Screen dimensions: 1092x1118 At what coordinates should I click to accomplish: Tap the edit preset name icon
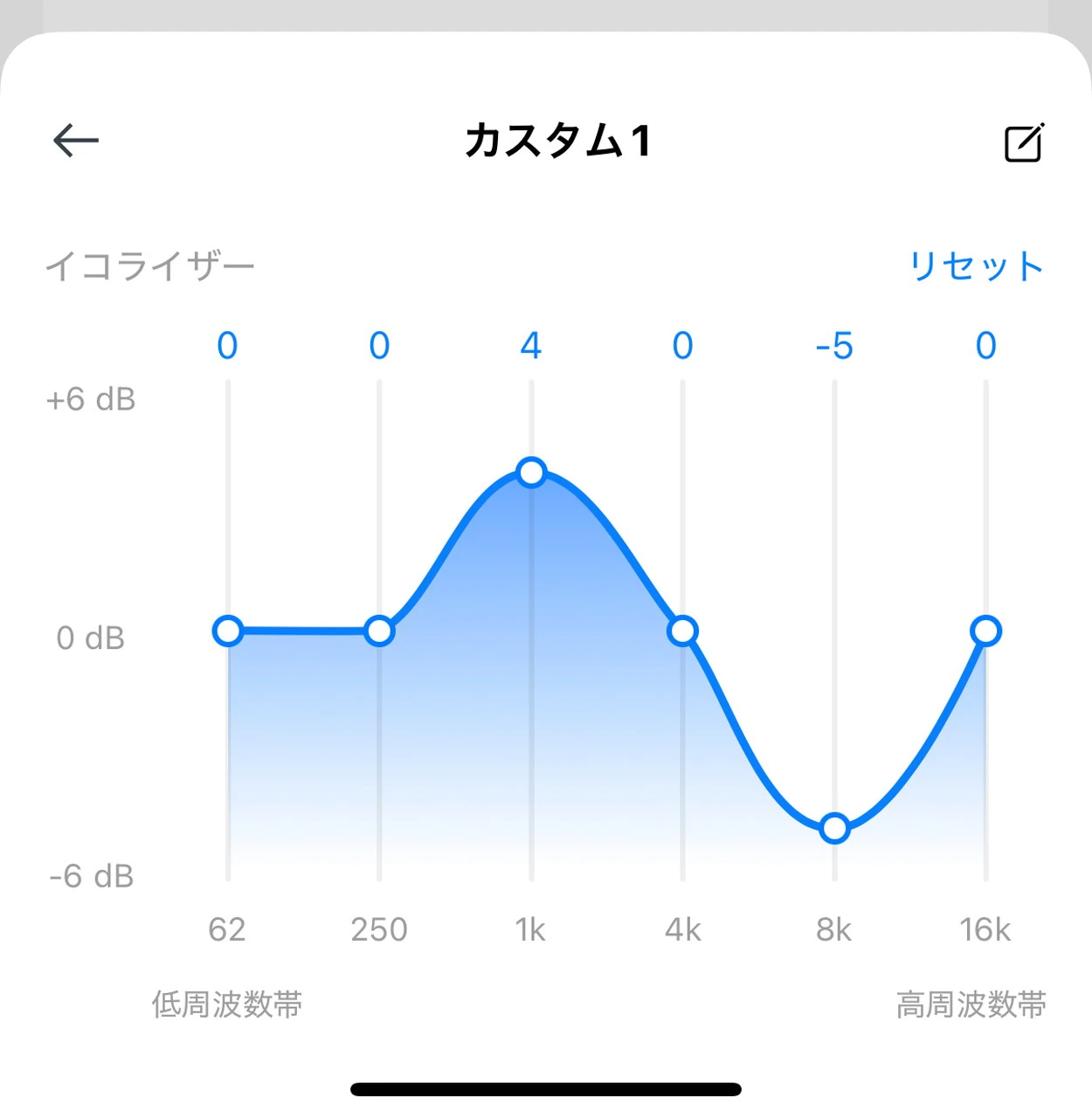tap(1023, 143)
